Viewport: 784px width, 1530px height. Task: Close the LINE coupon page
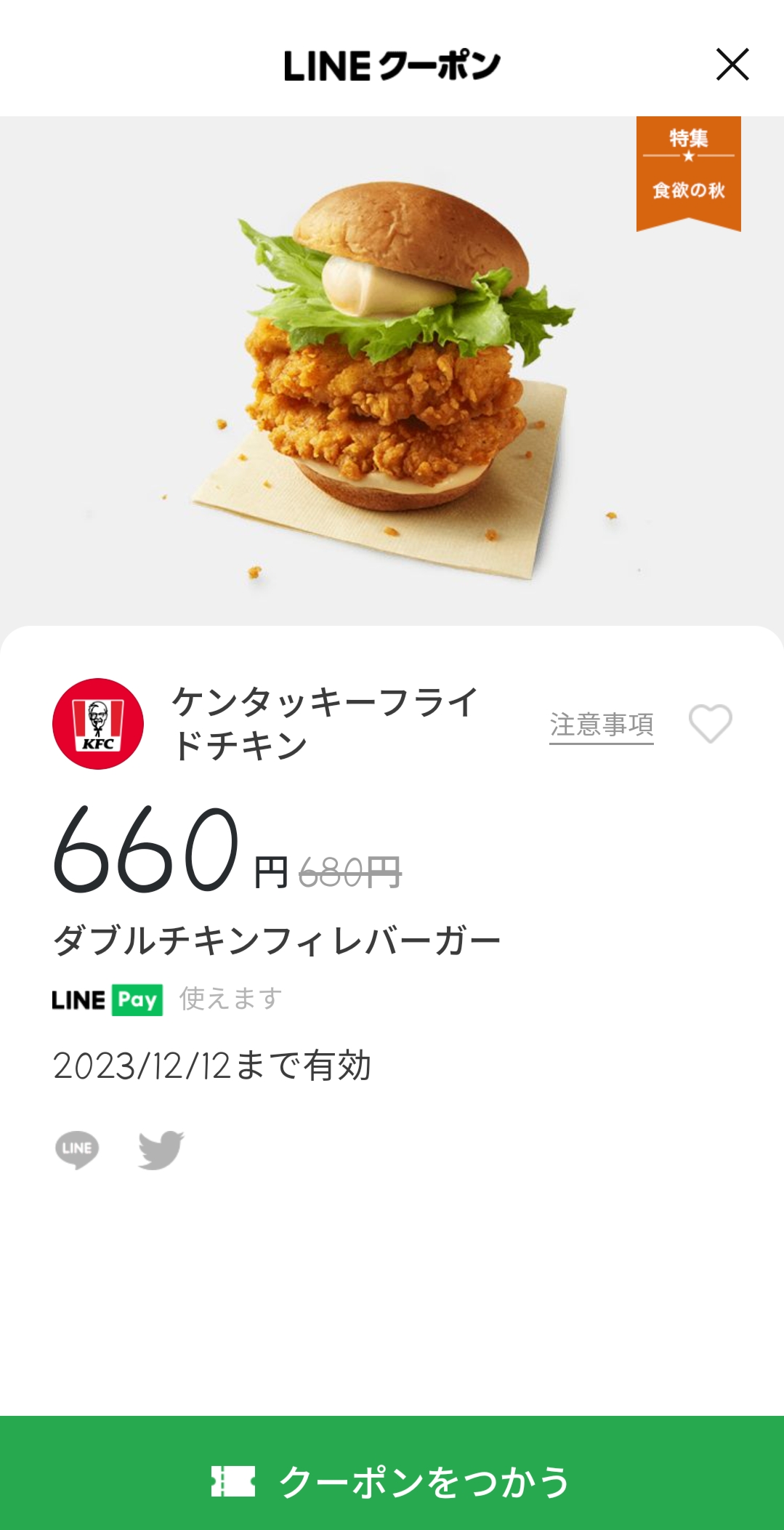pyautogui.click(x=732, y=65)
